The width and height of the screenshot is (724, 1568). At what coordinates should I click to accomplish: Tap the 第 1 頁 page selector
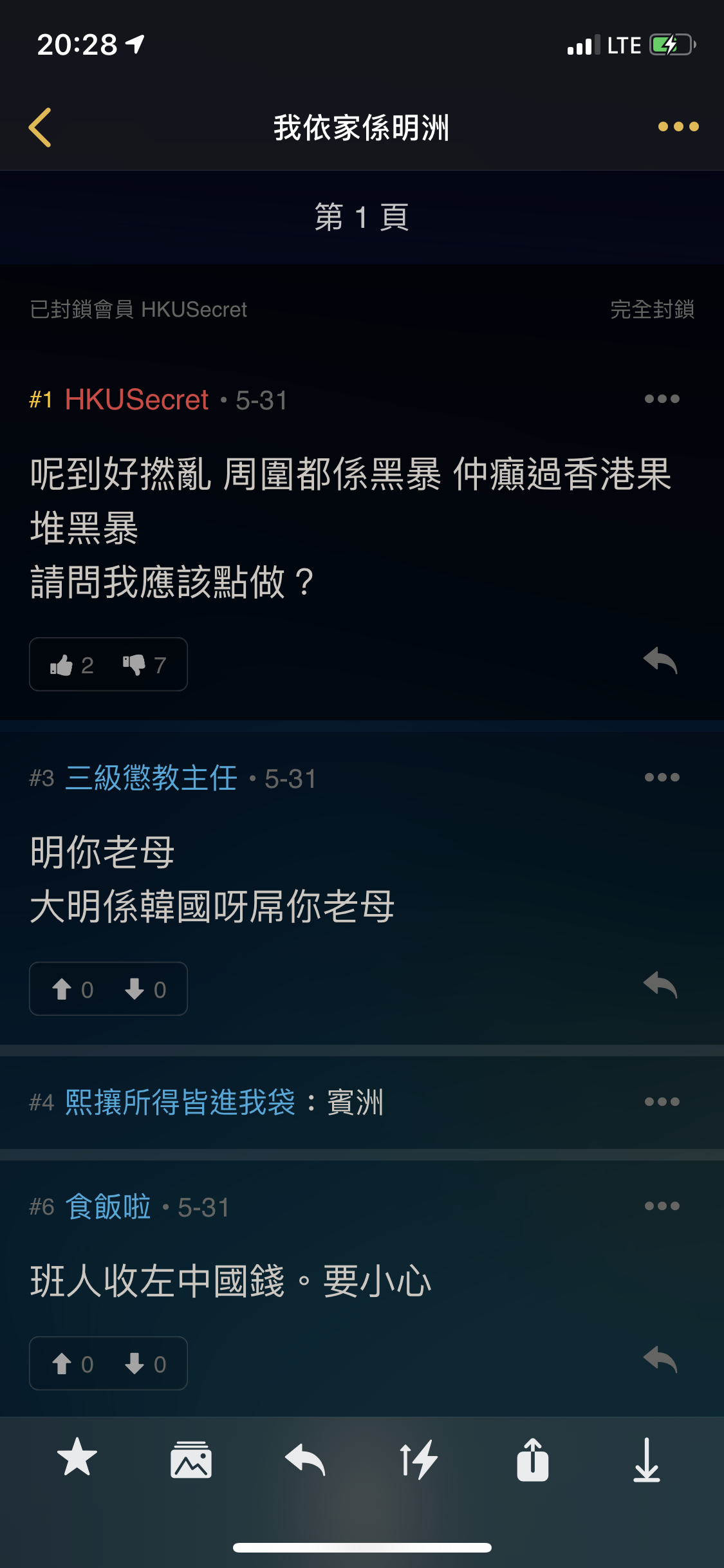[x=362, y=217]
